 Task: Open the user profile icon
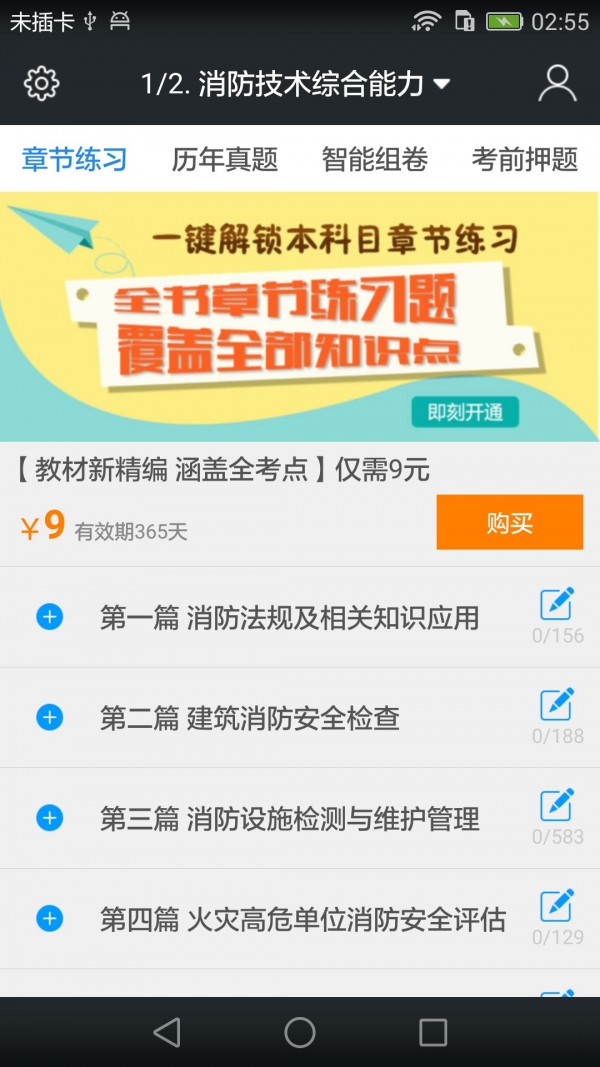tap(557, 84)
